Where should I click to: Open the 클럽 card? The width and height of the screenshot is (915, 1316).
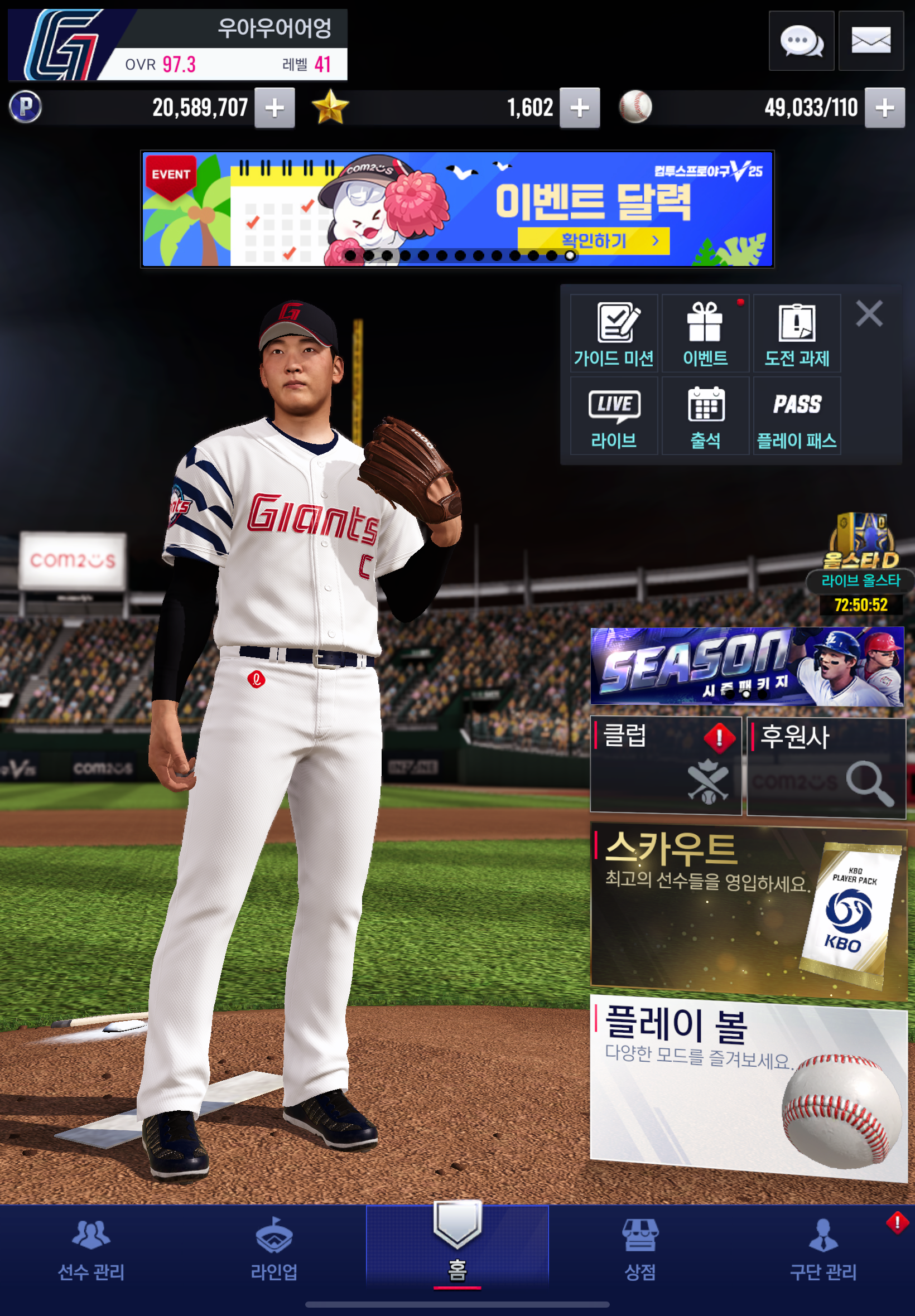pos(665,765)
